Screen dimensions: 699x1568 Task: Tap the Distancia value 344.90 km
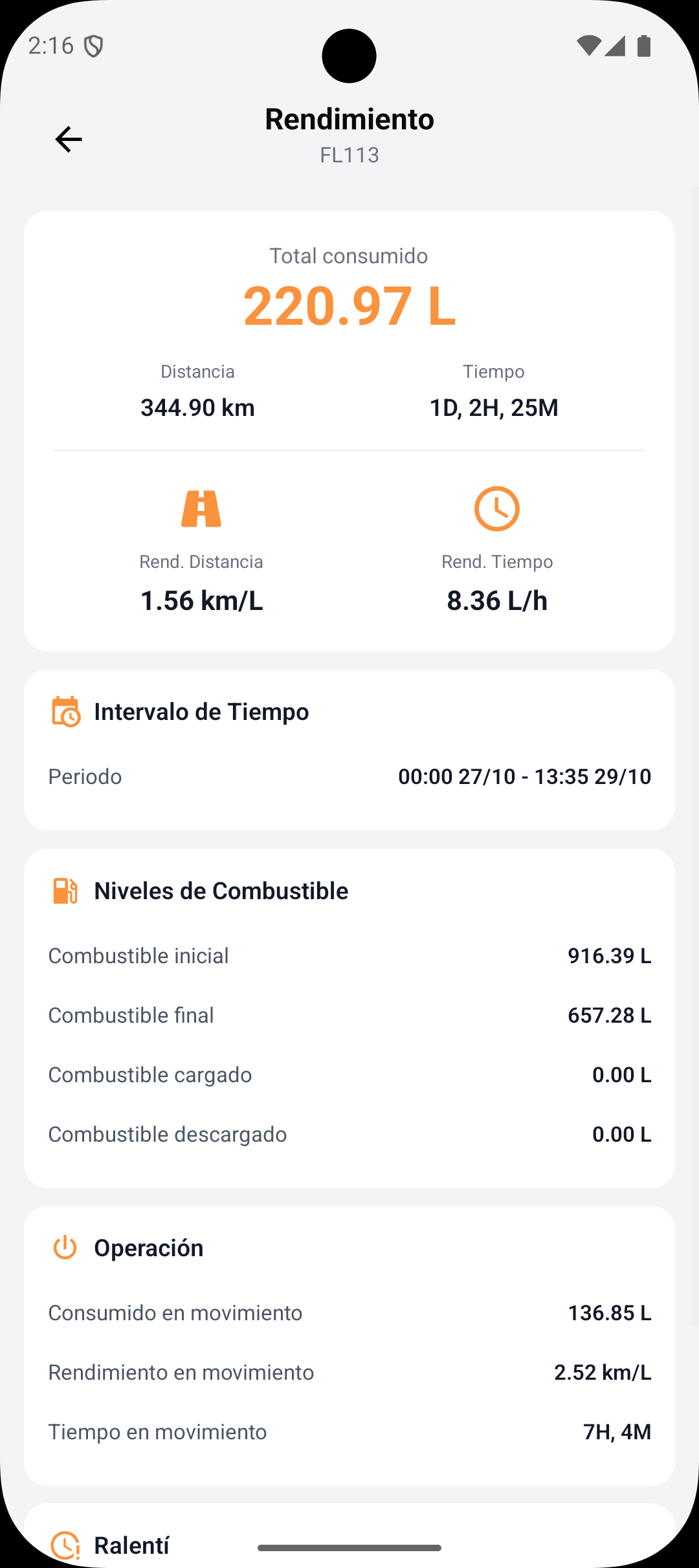pos(198,408)
